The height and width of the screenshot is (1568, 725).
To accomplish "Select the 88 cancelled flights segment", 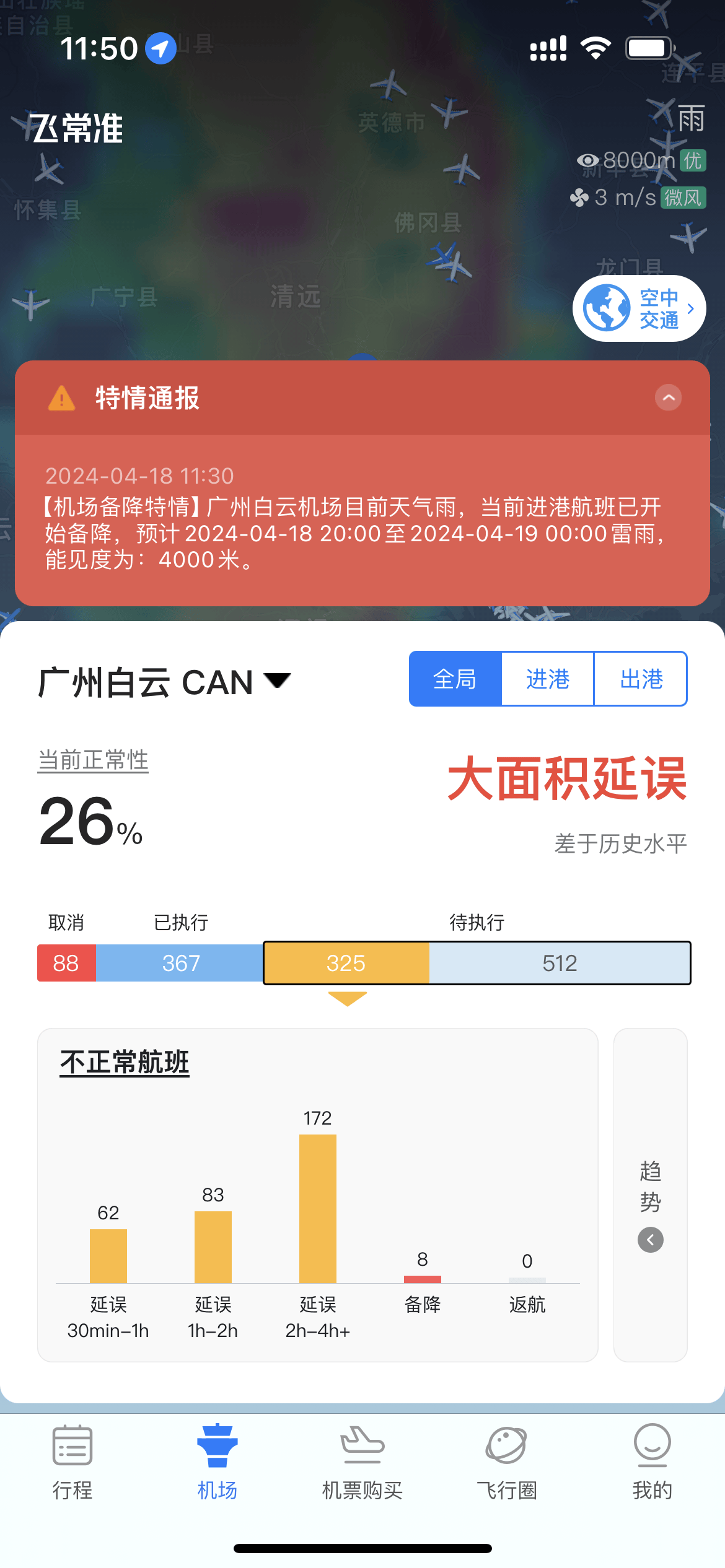I will (x=66, y=963).
